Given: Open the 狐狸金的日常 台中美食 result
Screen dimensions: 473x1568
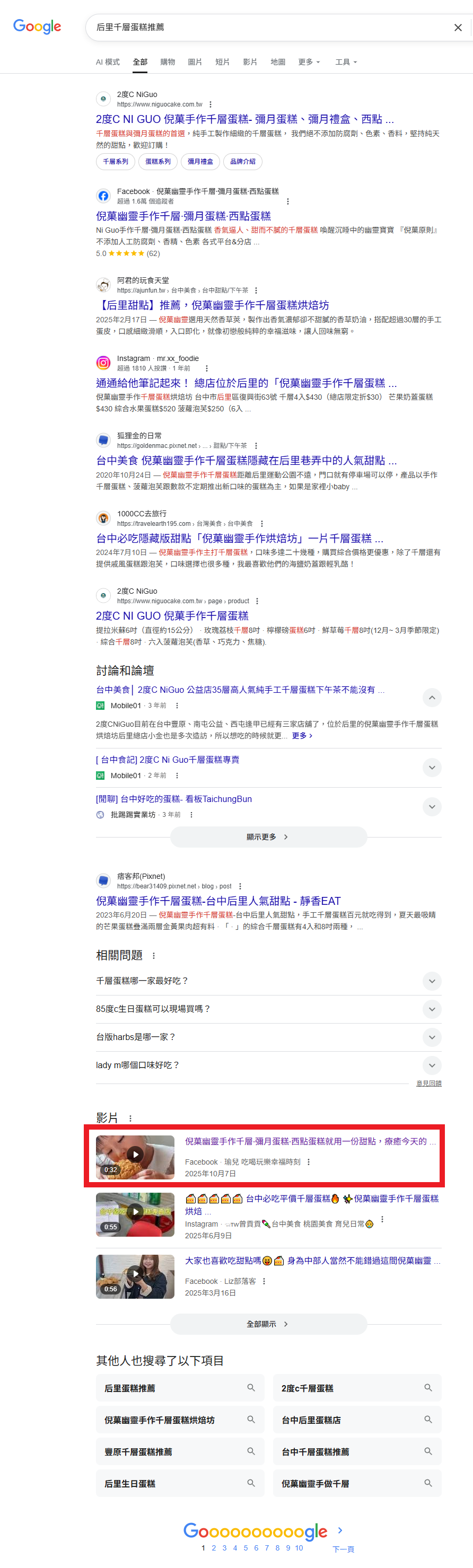Looking at the screenshot, I should [x=246, y=460].
